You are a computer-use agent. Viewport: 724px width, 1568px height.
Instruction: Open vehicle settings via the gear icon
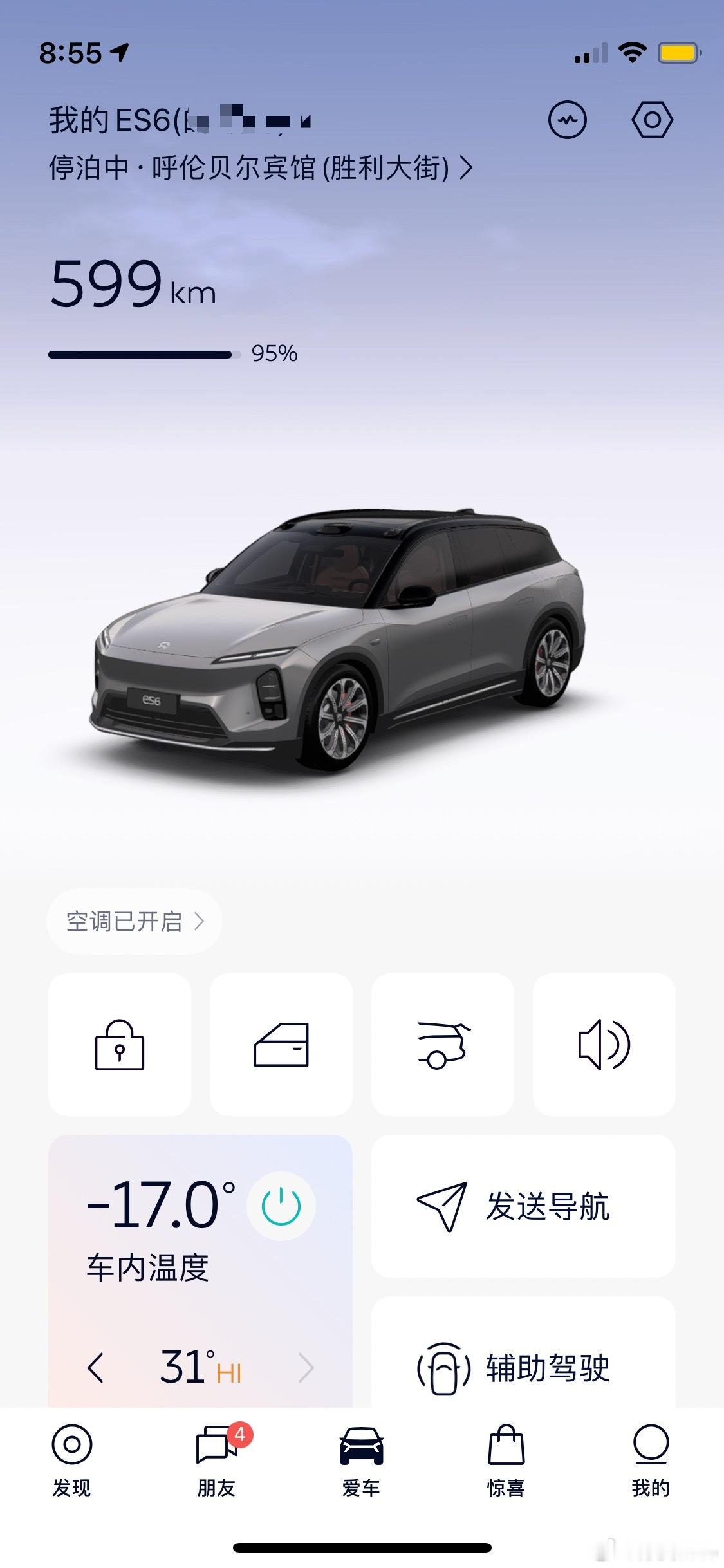point(654,120)
